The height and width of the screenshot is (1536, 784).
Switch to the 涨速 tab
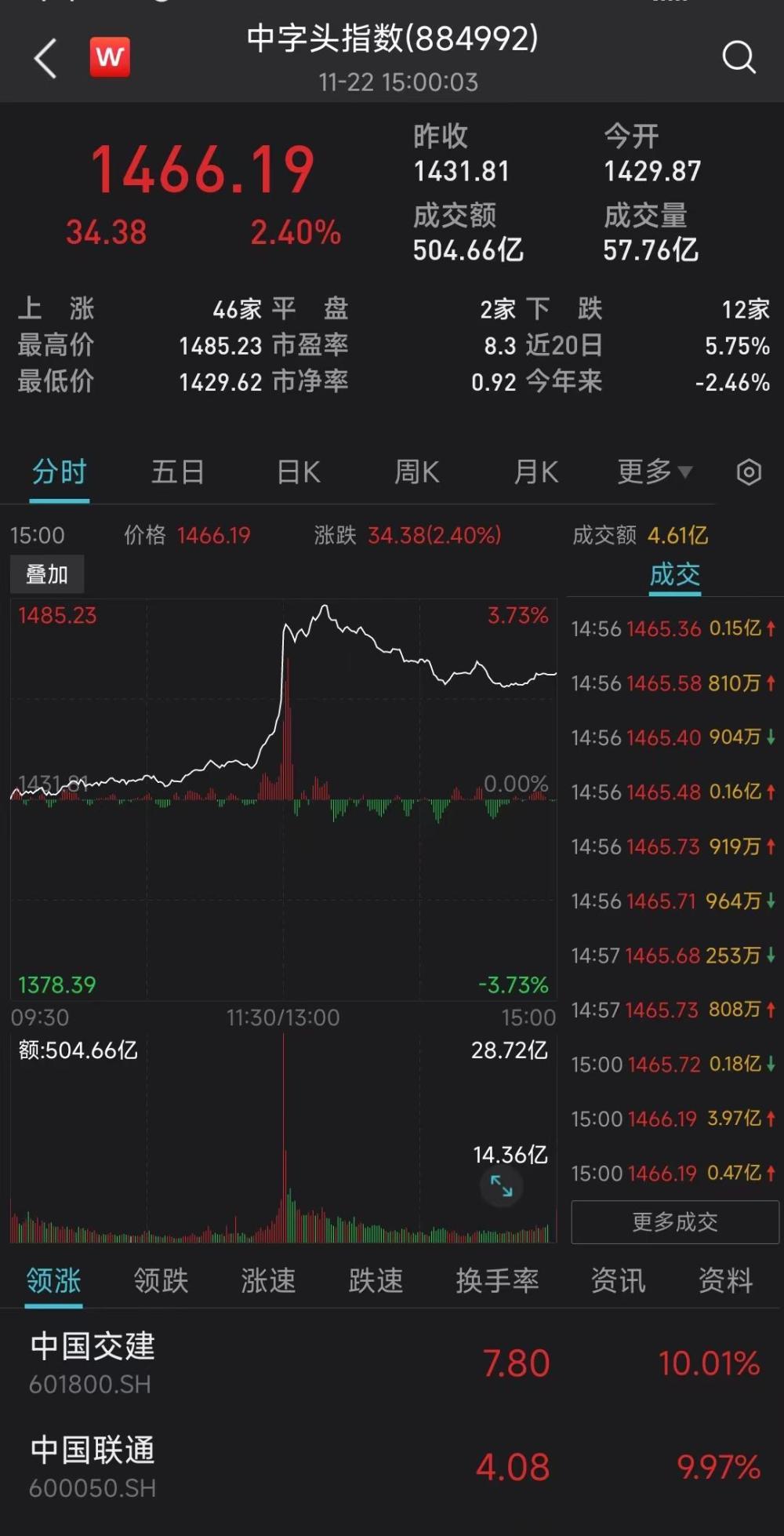[268, 1280]
